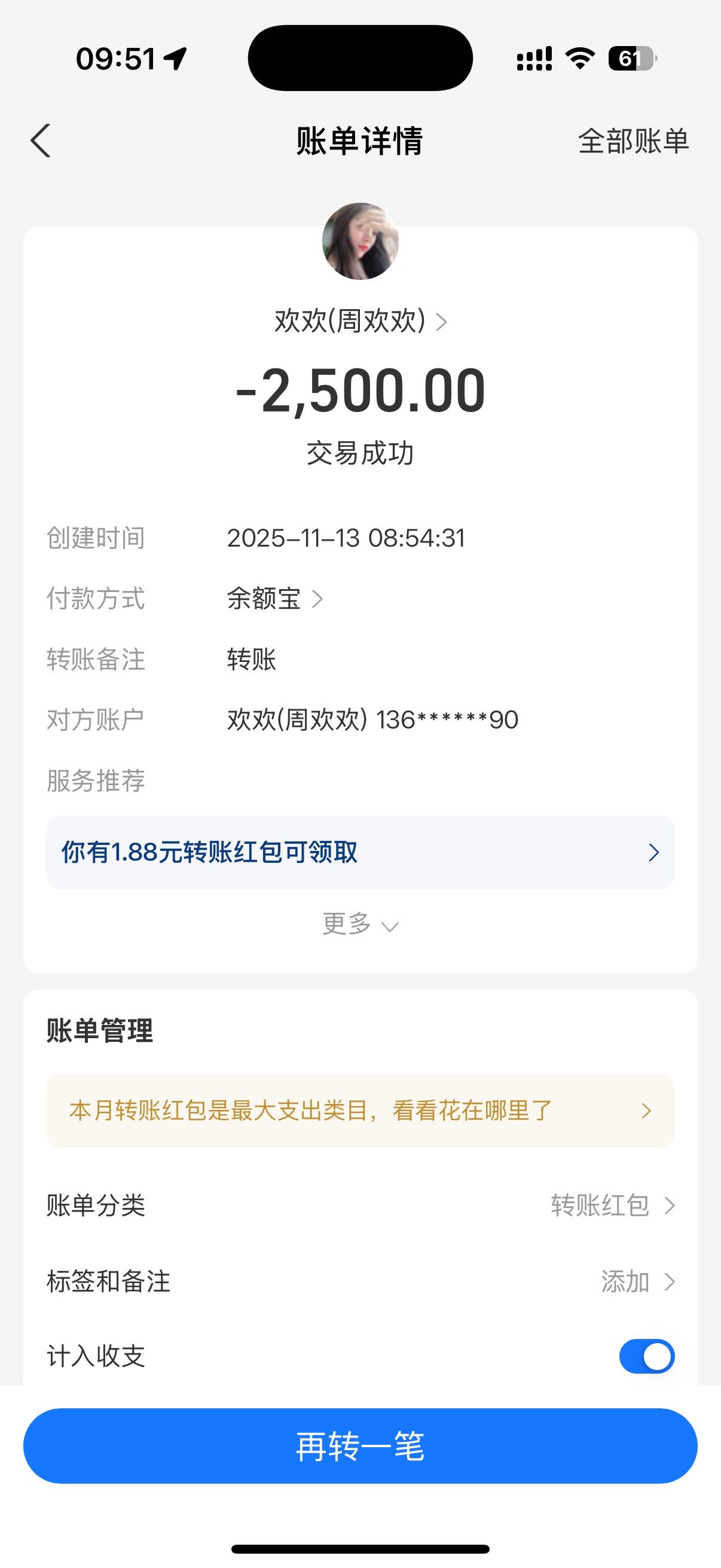Expand the 更多 details section
This screenshot has height=1568, width=721.
360,925
